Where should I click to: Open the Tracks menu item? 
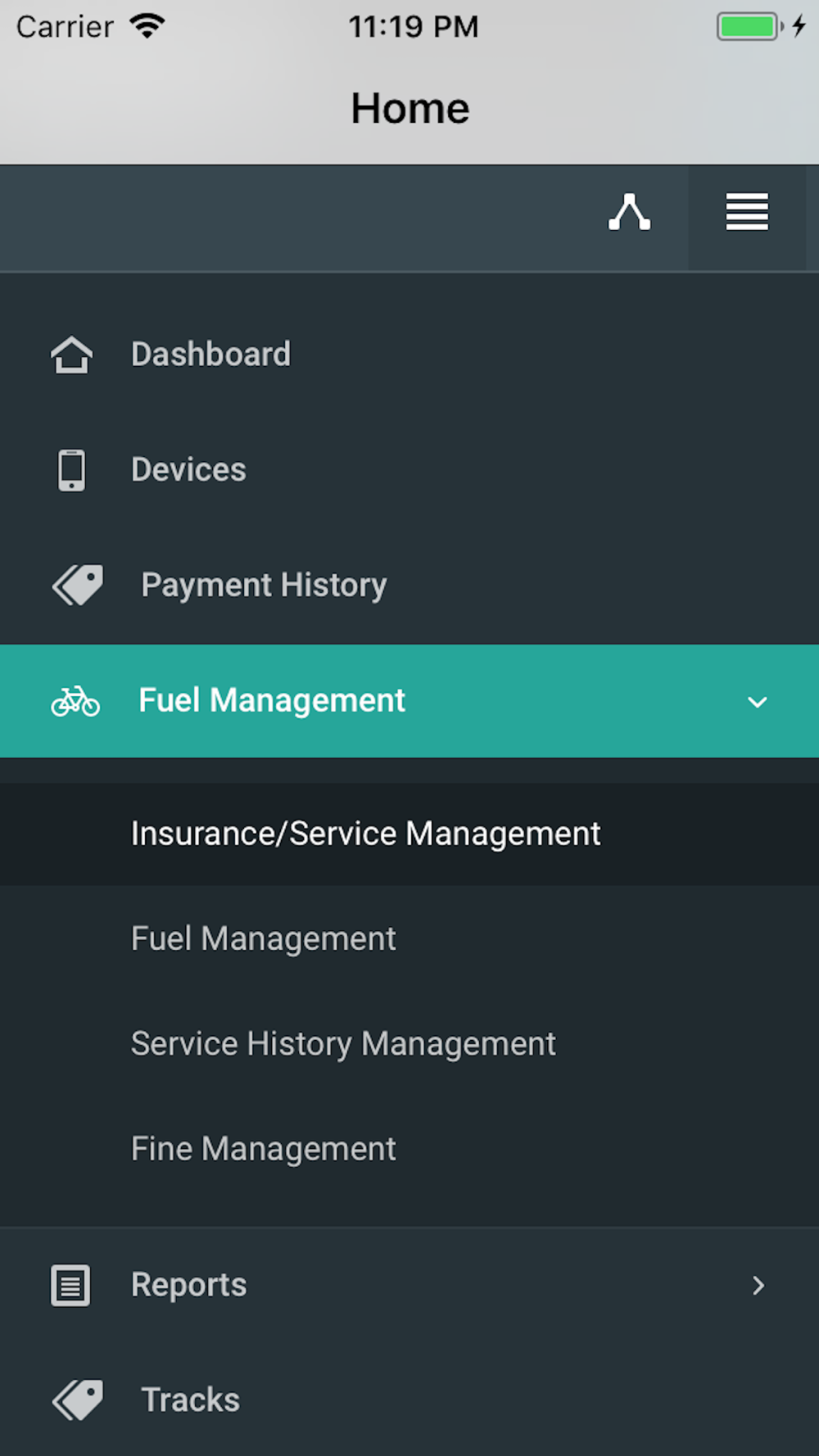(x=409, y=1399)
